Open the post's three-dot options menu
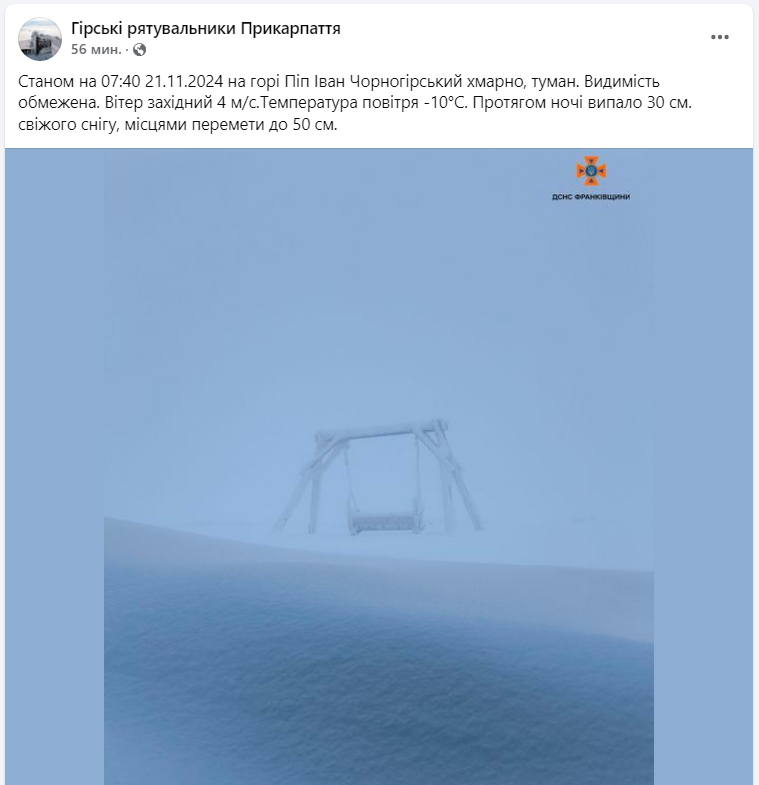759x785 pixels. point(720,37)
